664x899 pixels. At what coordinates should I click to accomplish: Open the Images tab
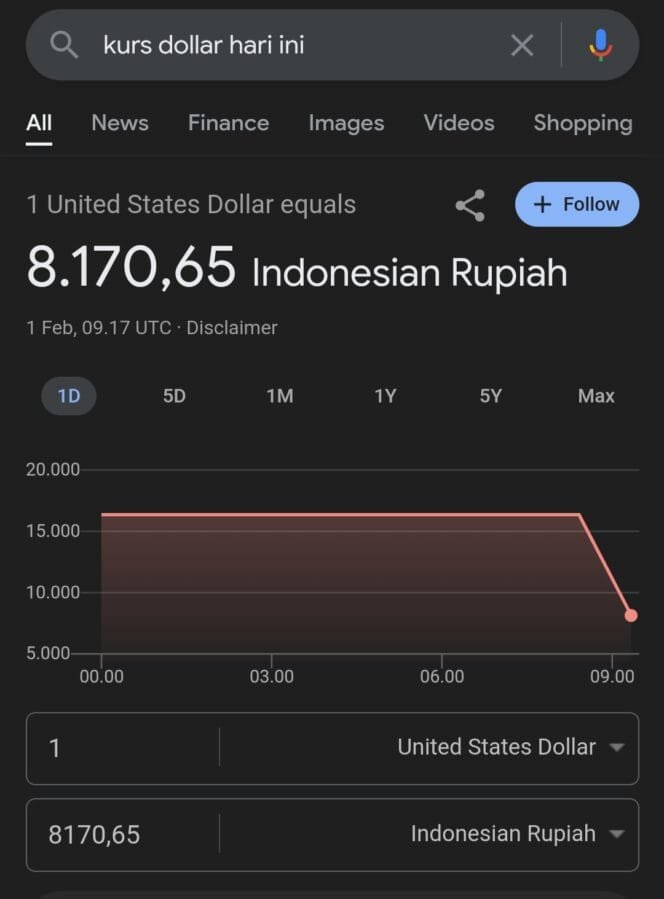(x=346, y=123)
